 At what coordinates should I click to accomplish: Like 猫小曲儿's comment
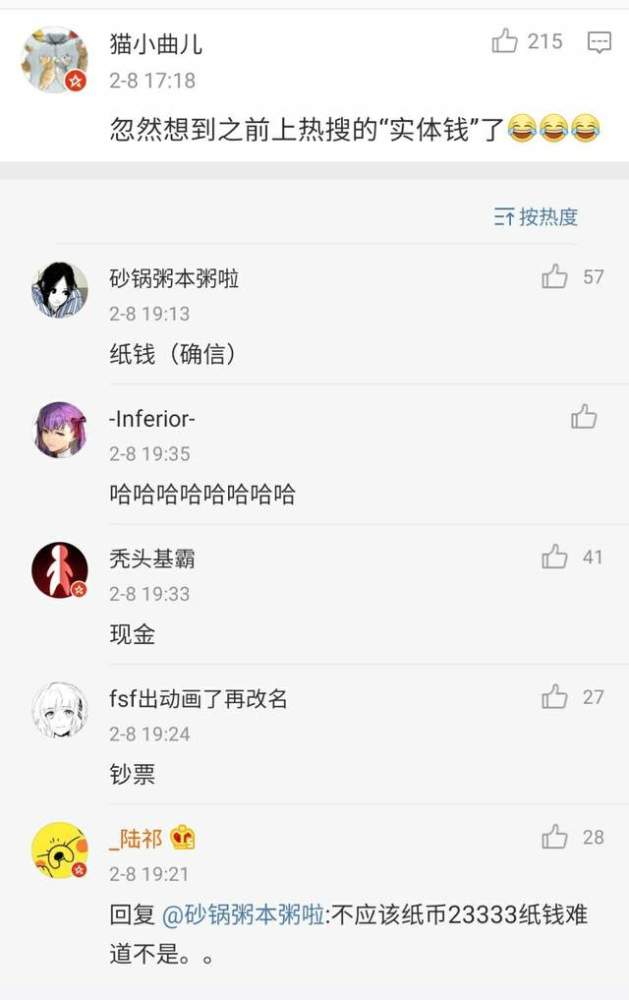[505, 41]
